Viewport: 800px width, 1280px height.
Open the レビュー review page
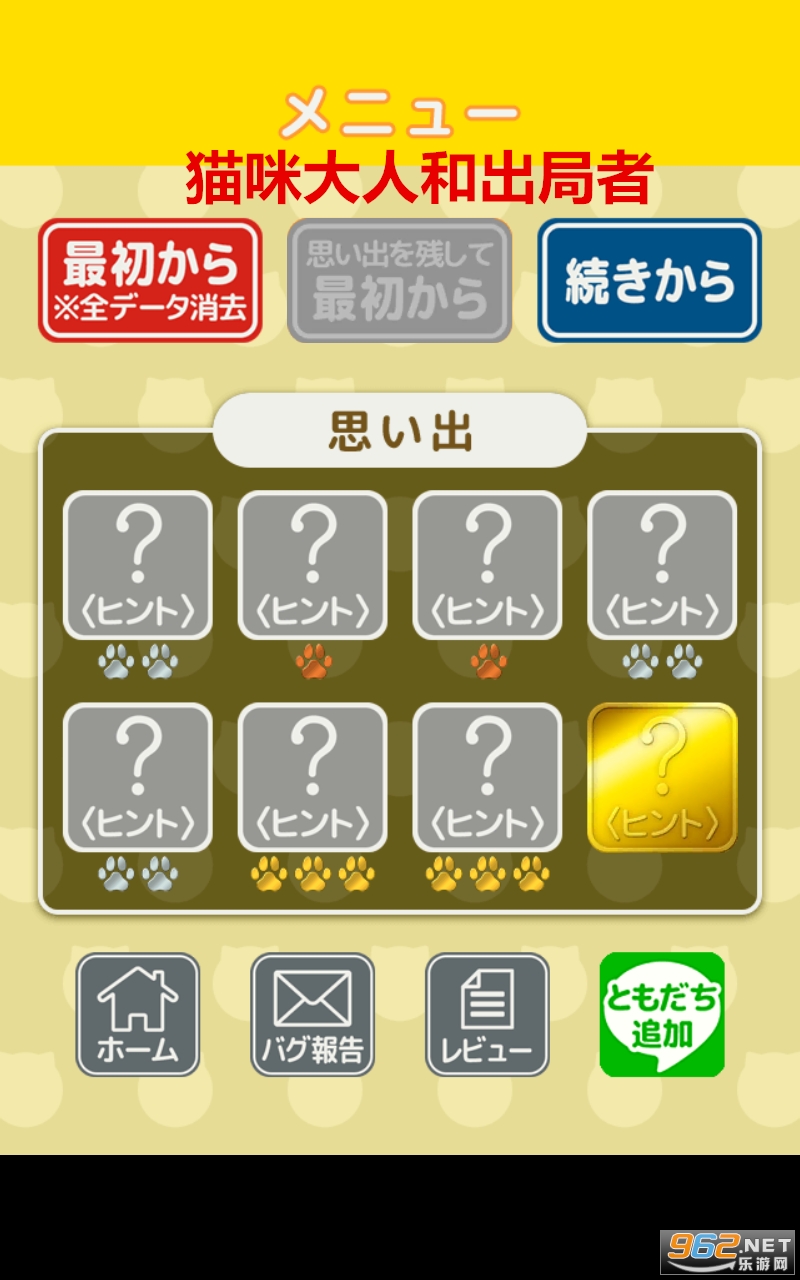(487, 1014)
